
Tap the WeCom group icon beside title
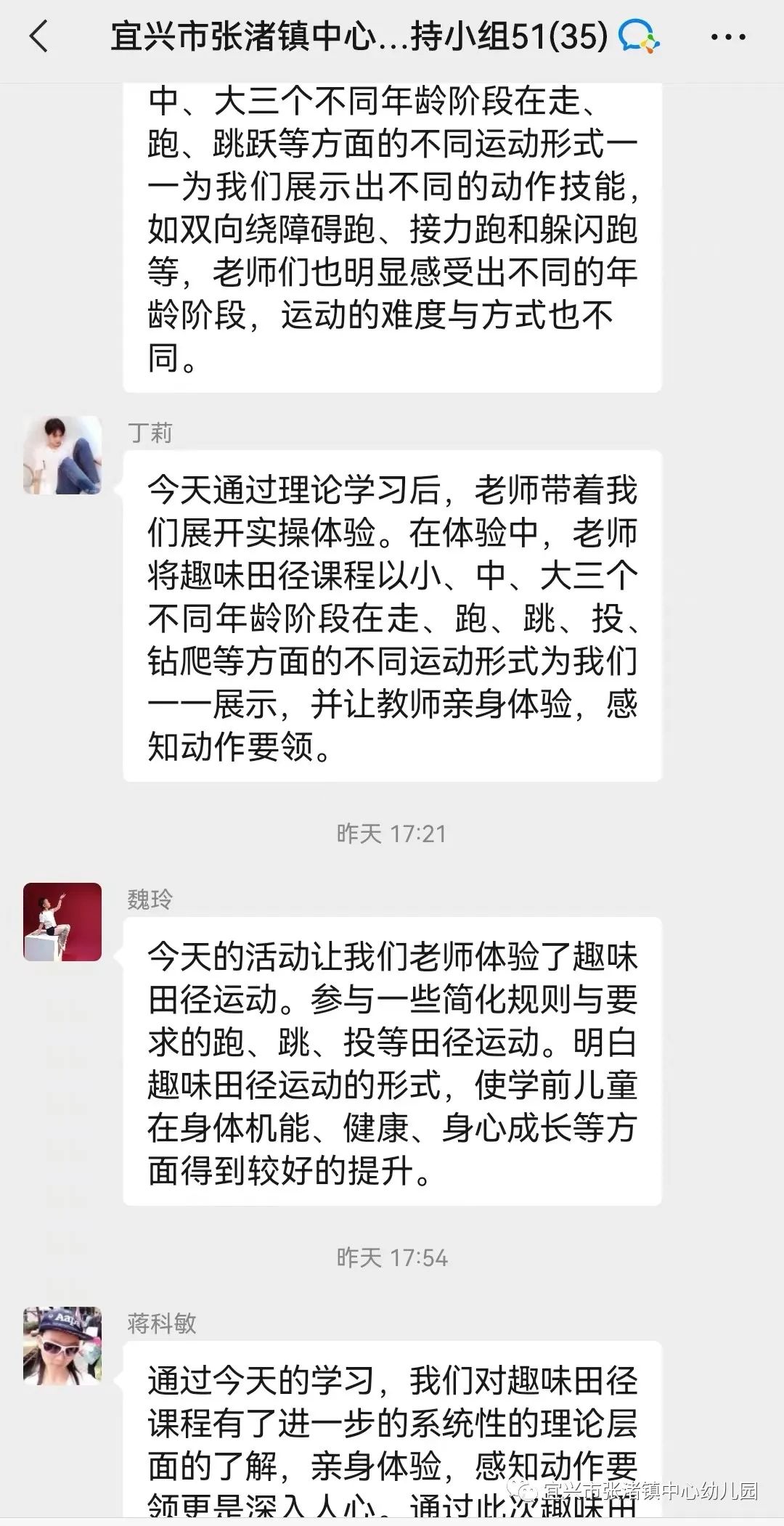pyautogui.click(x=640, y=36)
